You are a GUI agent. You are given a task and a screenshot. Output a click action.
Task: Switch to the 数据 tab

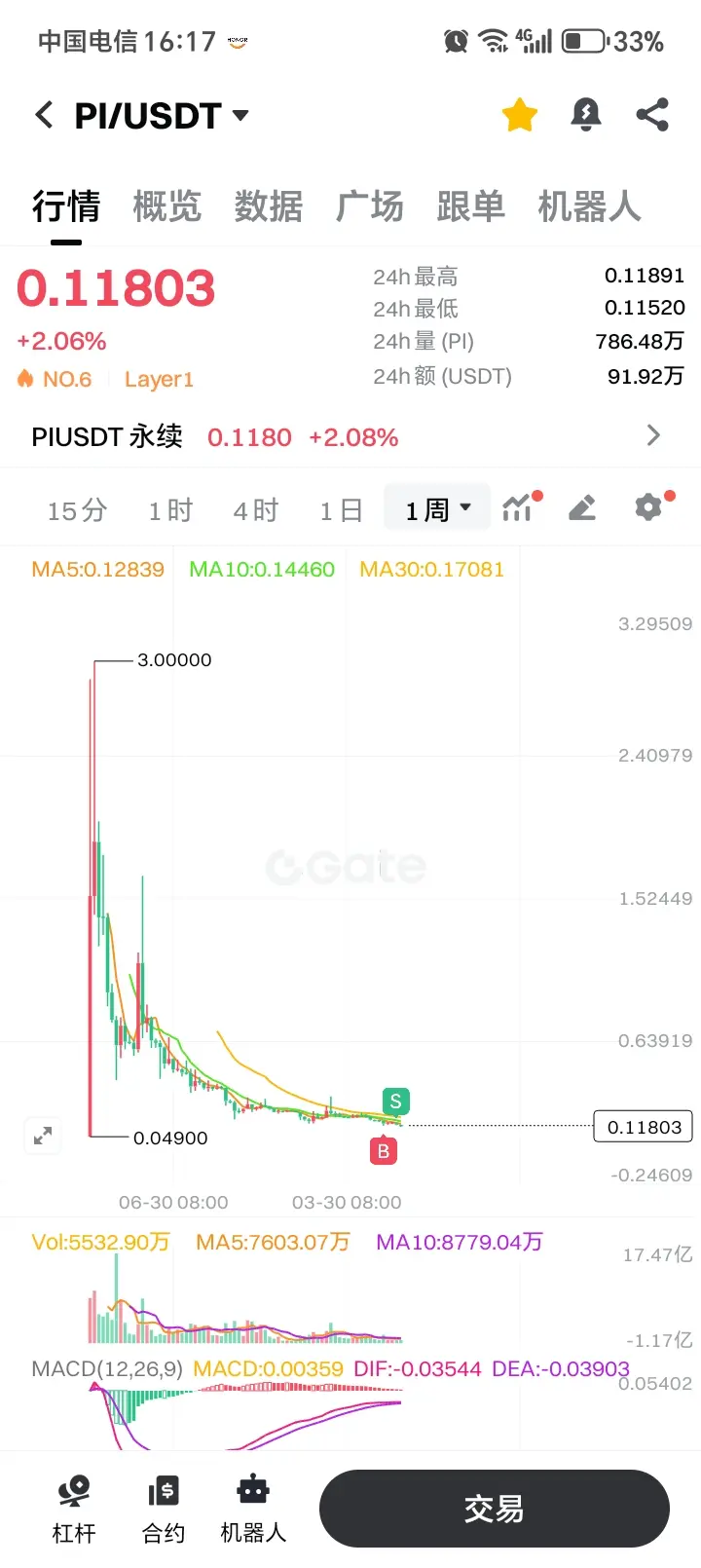(268, 206)
